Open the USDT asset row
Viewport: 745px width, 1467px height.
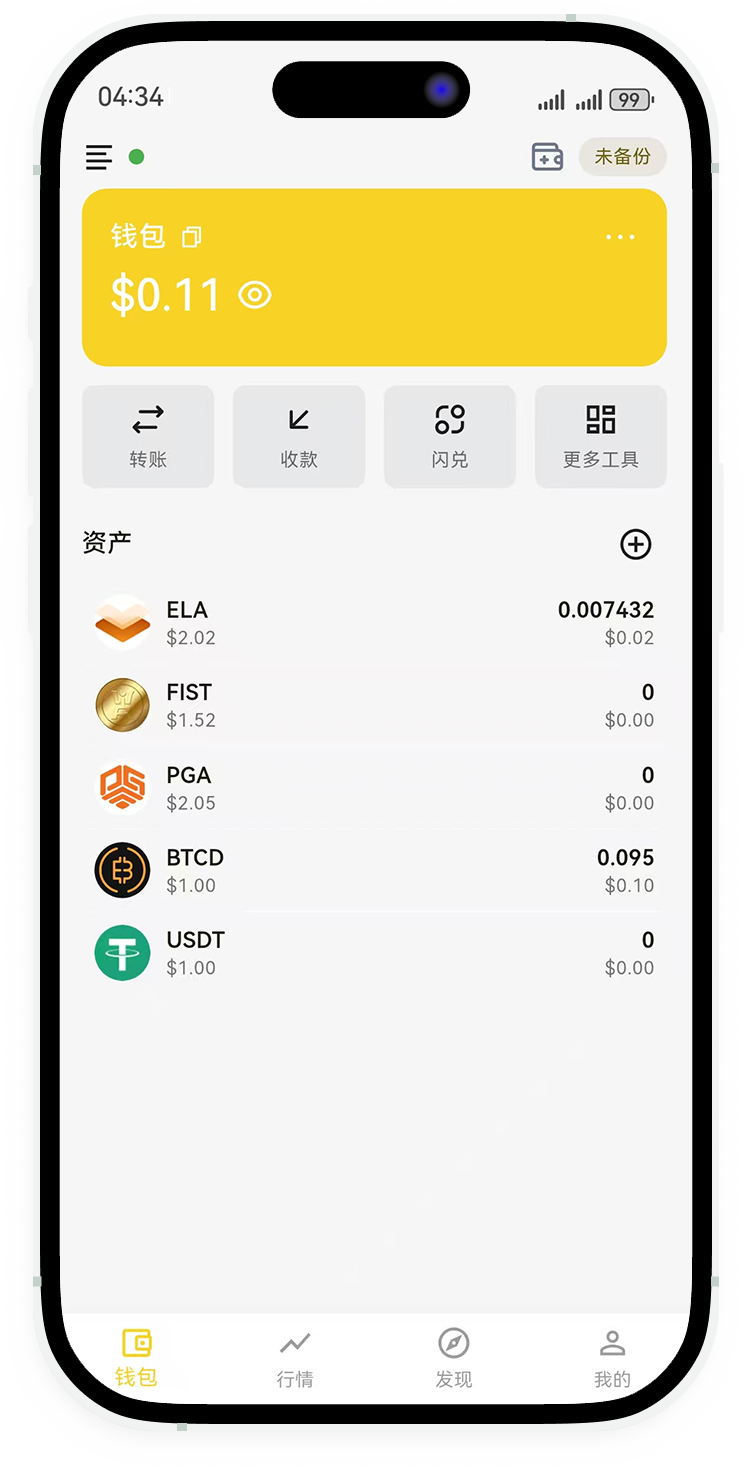point(374,953)
